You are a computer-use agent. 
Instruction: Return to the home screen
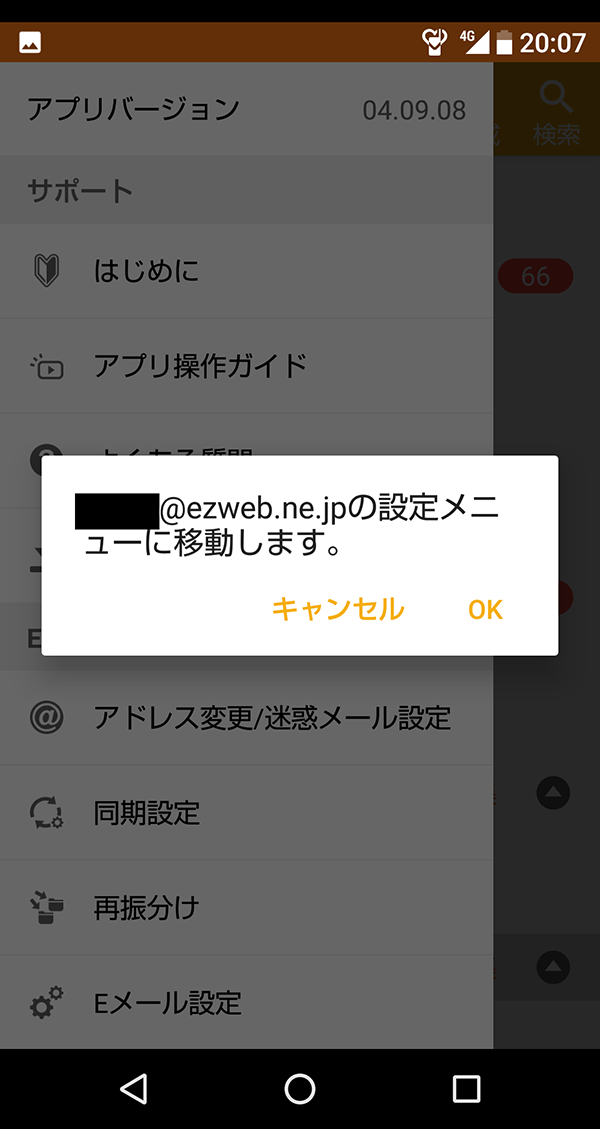pyautogui.click(x=300, y=1088)
